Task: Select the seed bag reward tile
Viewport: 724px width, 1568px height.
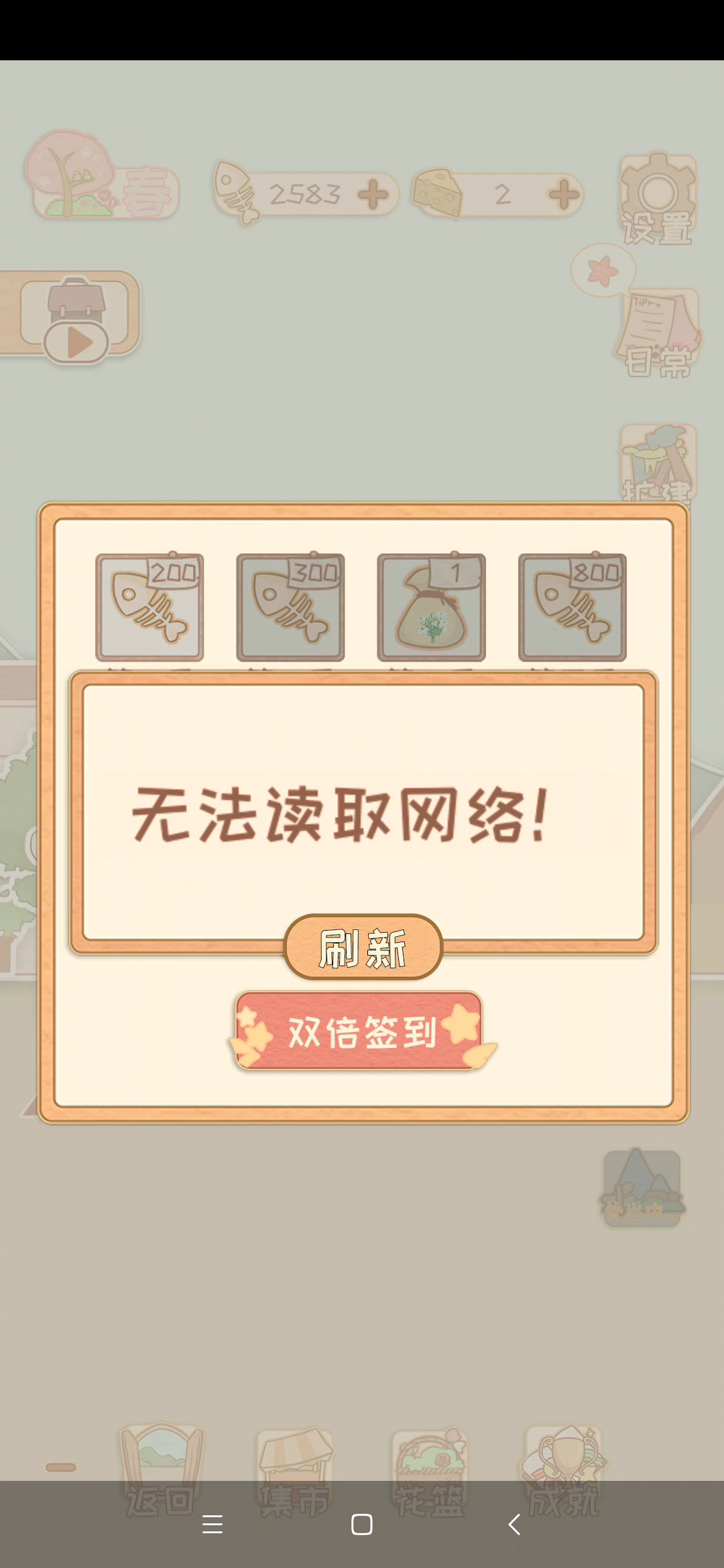Action: (x=431, y=607)
